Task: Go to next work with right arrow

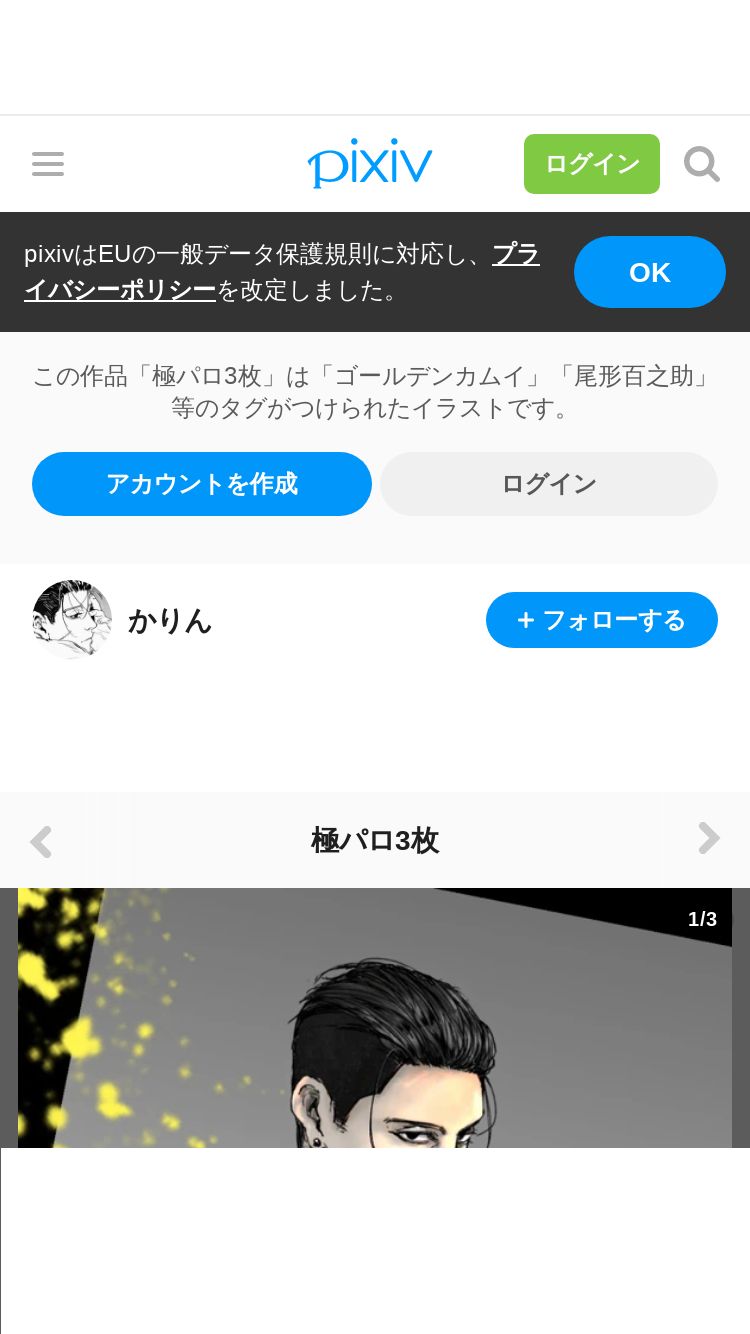Action: 709,838
